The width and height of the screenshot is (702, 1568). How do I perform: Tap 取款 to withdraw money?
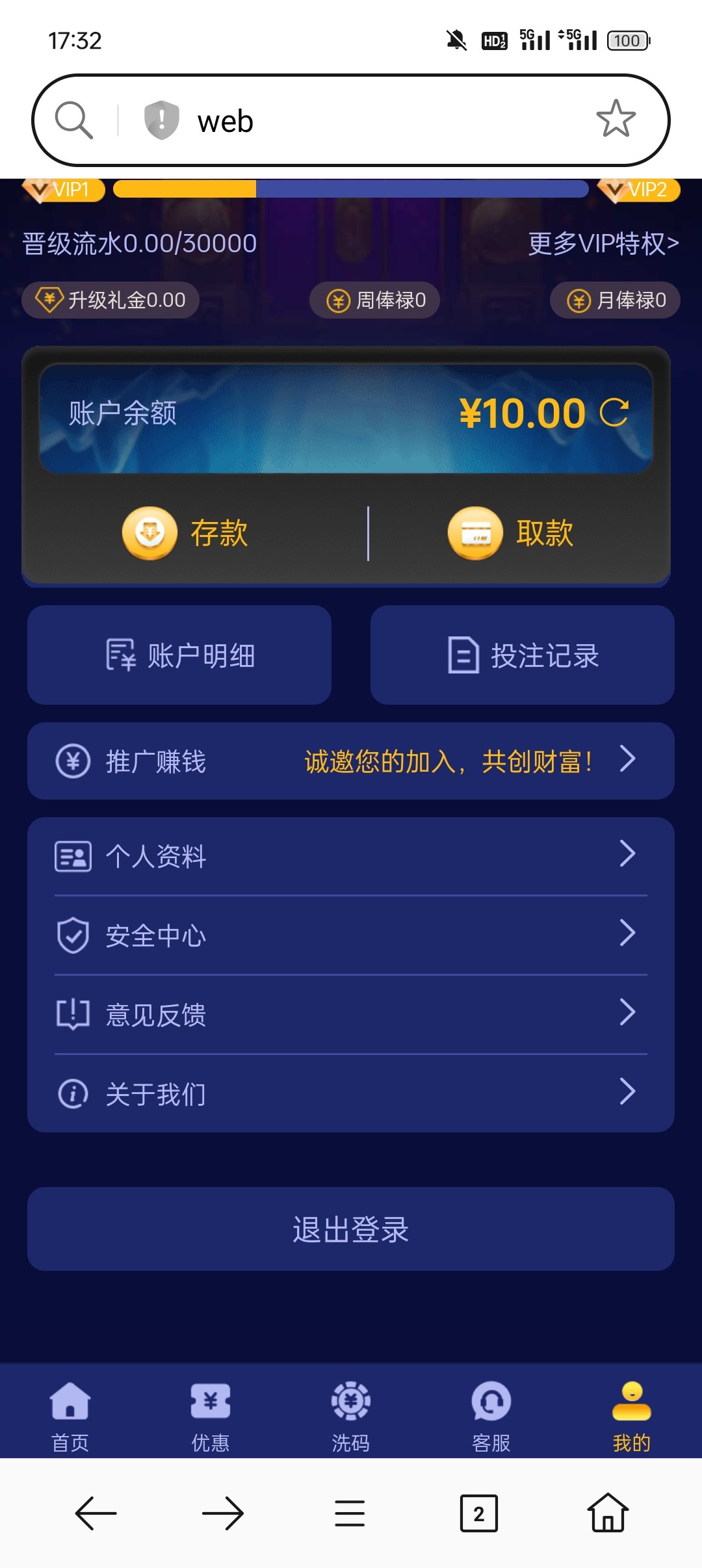coord(511,533)
